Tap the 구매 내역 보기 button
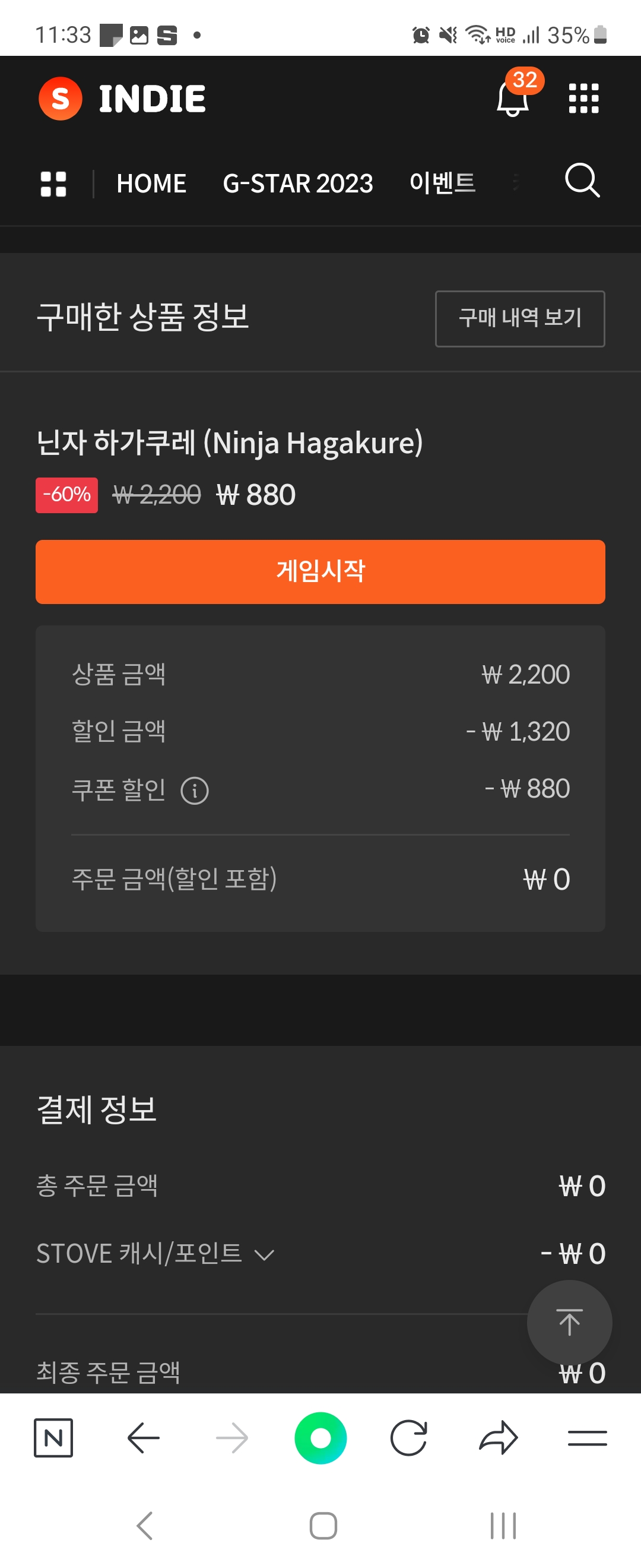 pos(519,318)
